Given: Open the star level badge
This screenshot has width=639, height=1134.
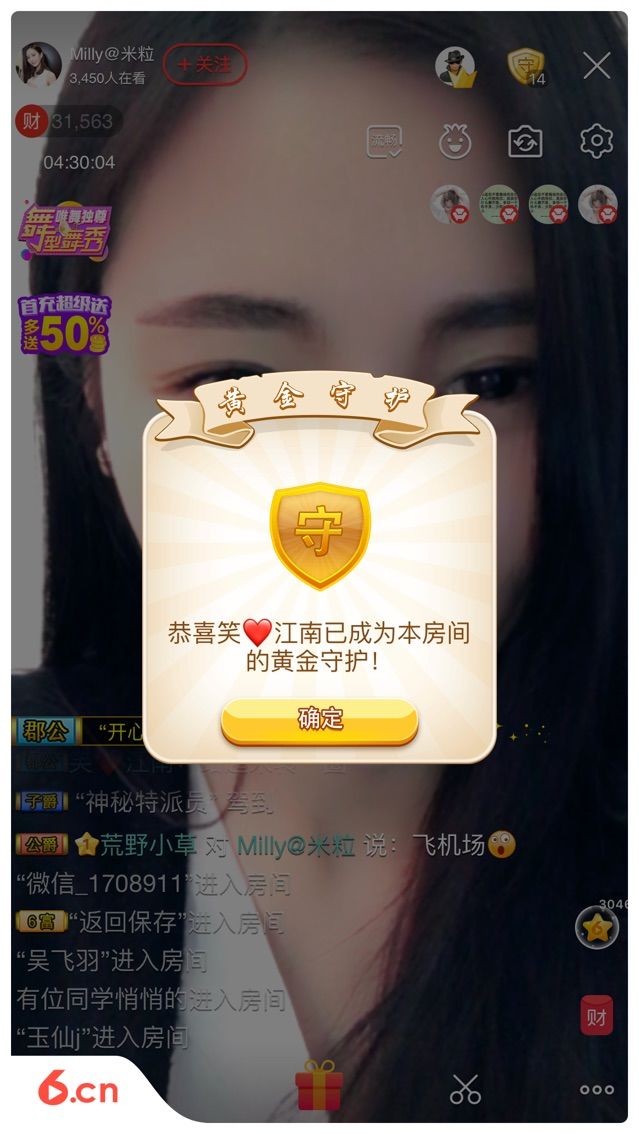Looking at the screenshot, I should pos(596,928).
